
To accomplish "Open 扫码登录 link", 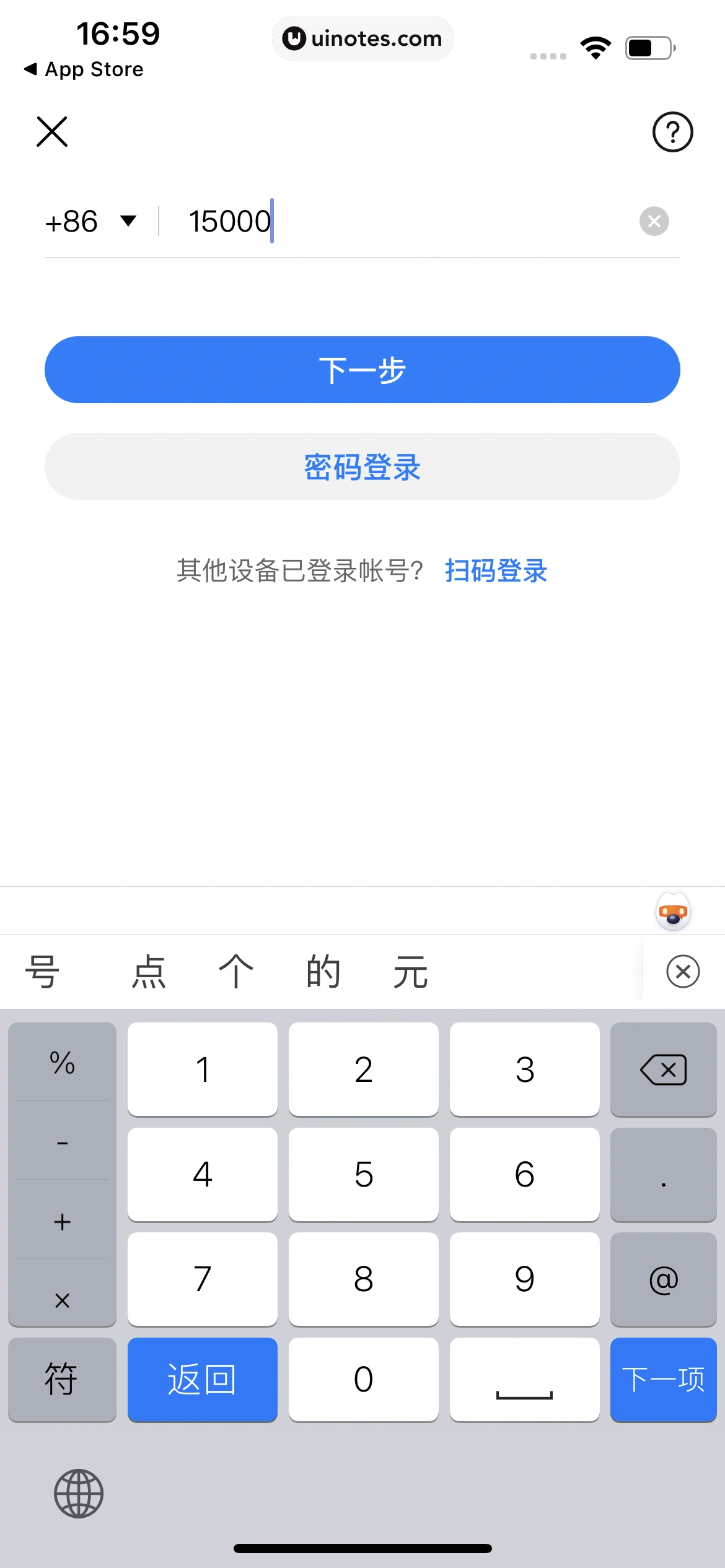I will pyautogui.click(x=496, y=572).
